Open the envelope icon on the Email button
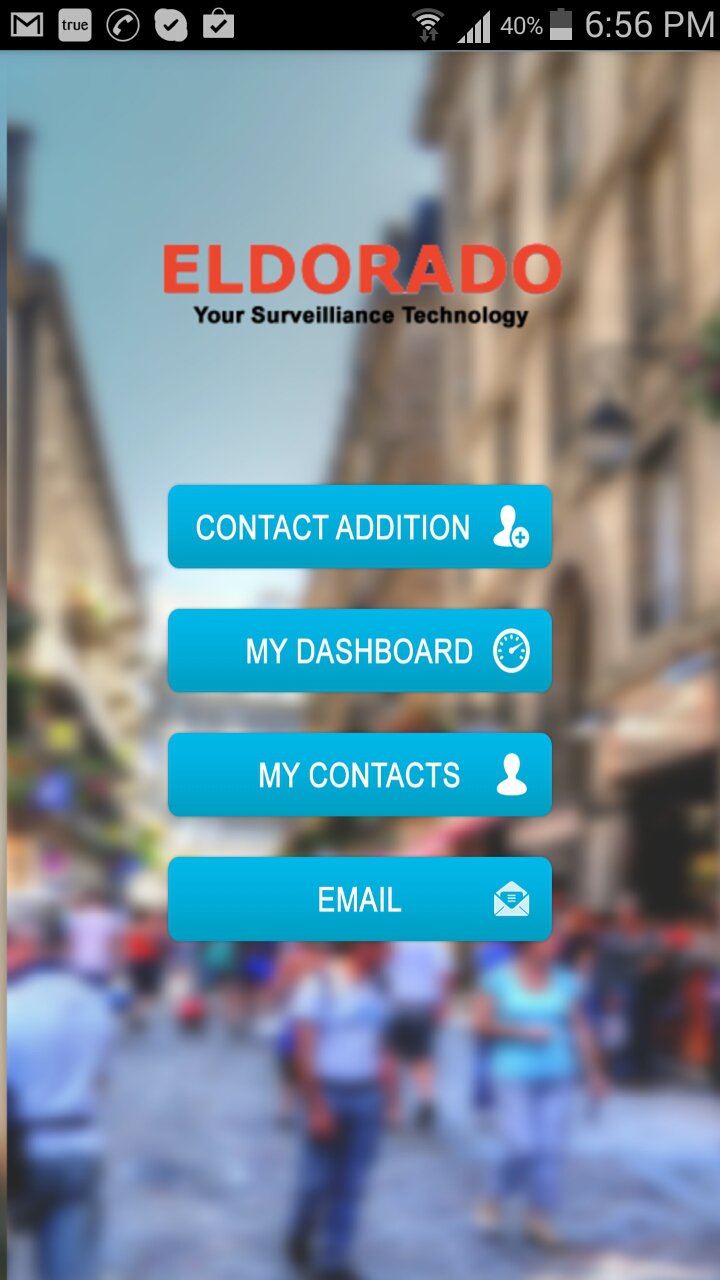This screenshot has width=720, height=1280. click(510, 899)
